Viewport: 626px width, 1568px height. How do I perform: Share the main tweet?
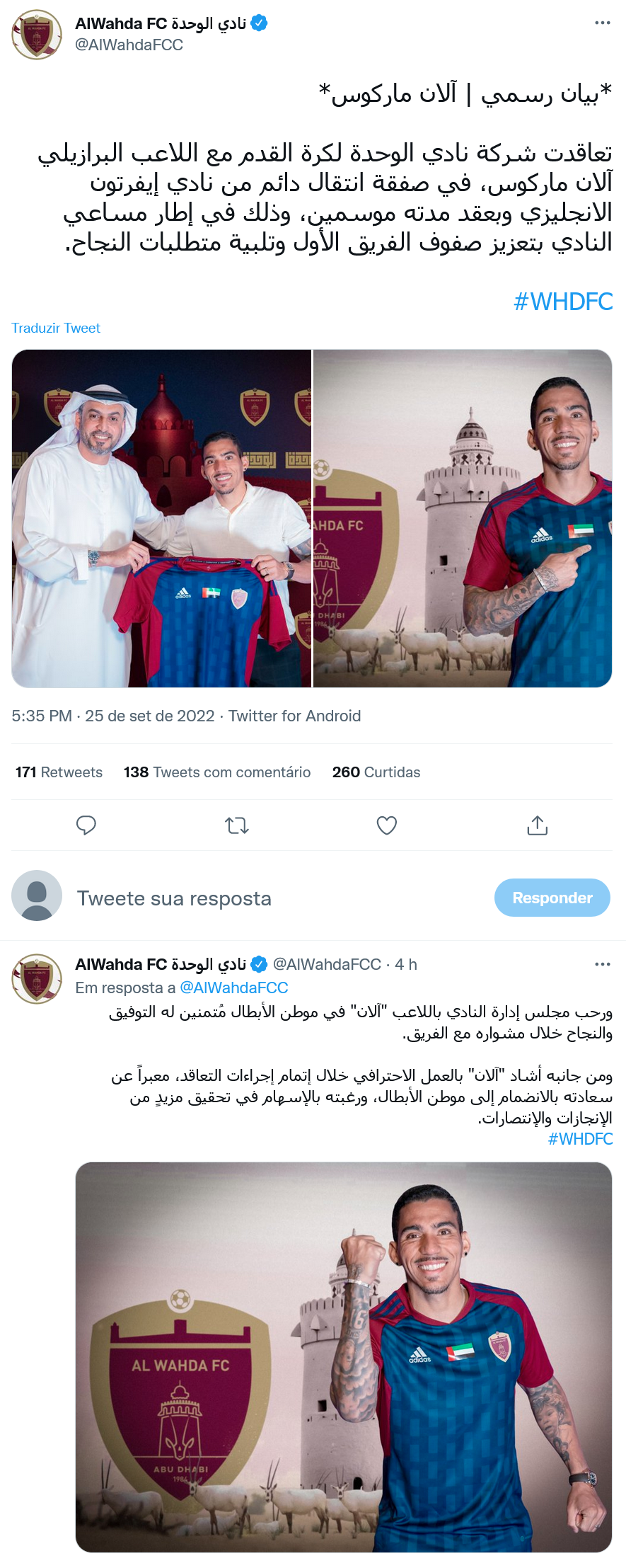[538, 825]
